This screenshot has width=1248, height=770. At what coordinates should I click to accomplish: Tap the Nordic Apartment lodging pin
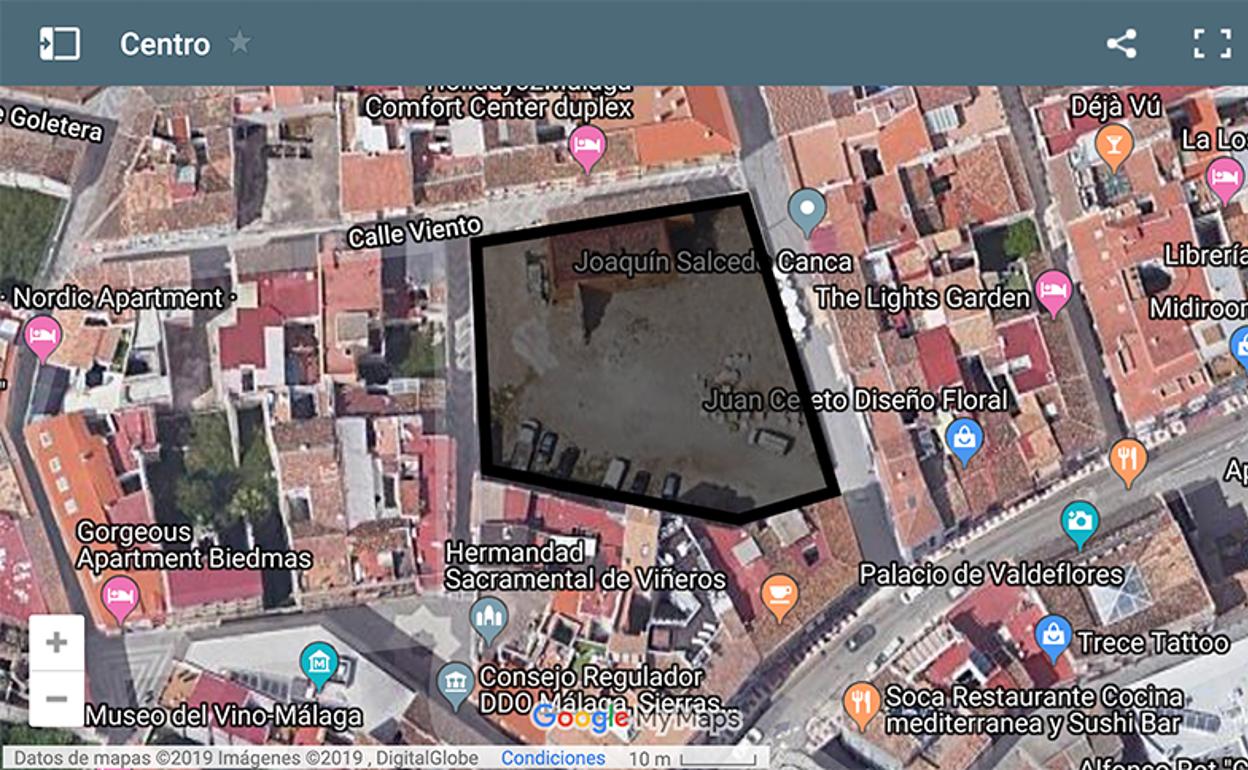point(42,335)
